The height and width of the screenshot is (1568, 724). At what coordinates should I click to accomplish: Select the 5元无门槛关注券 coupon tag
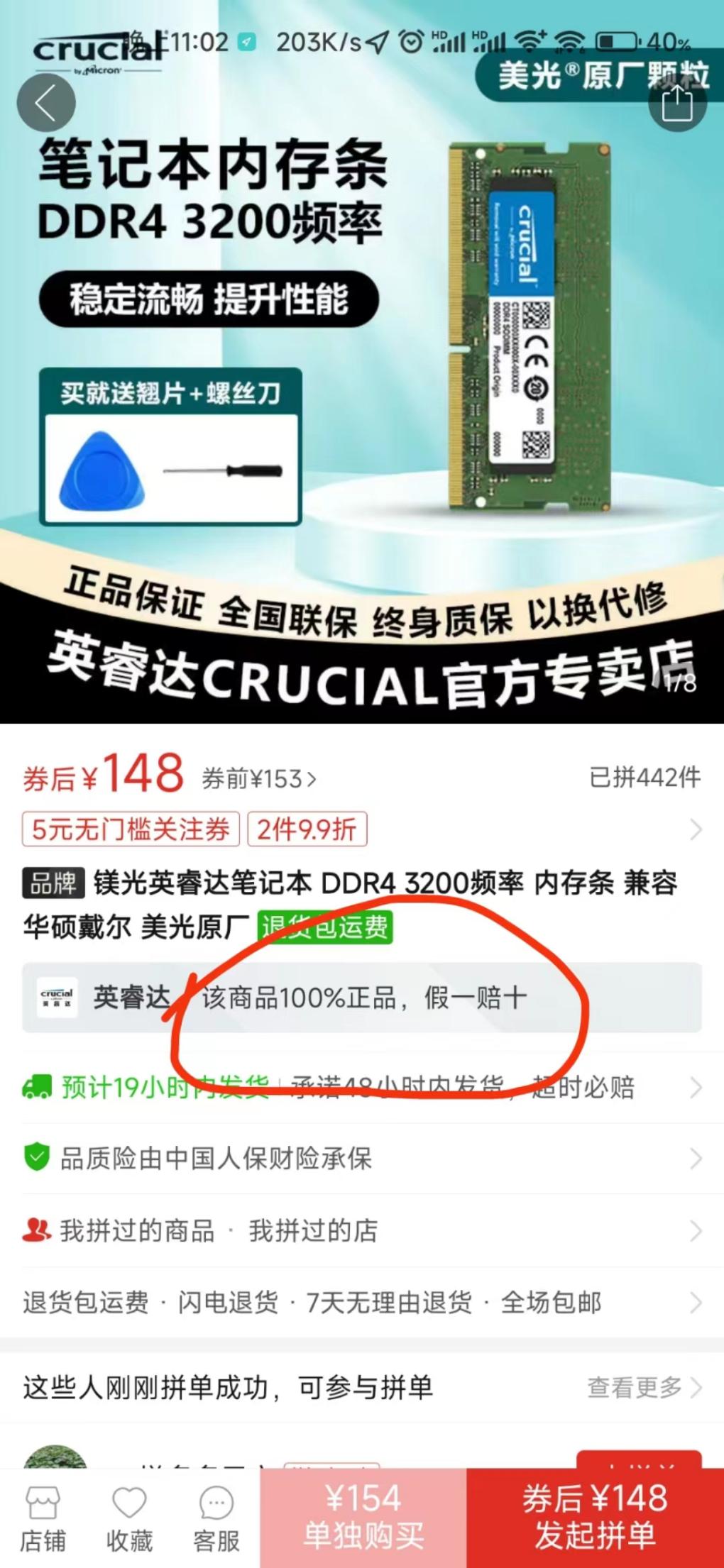click(x=130, y=829)
